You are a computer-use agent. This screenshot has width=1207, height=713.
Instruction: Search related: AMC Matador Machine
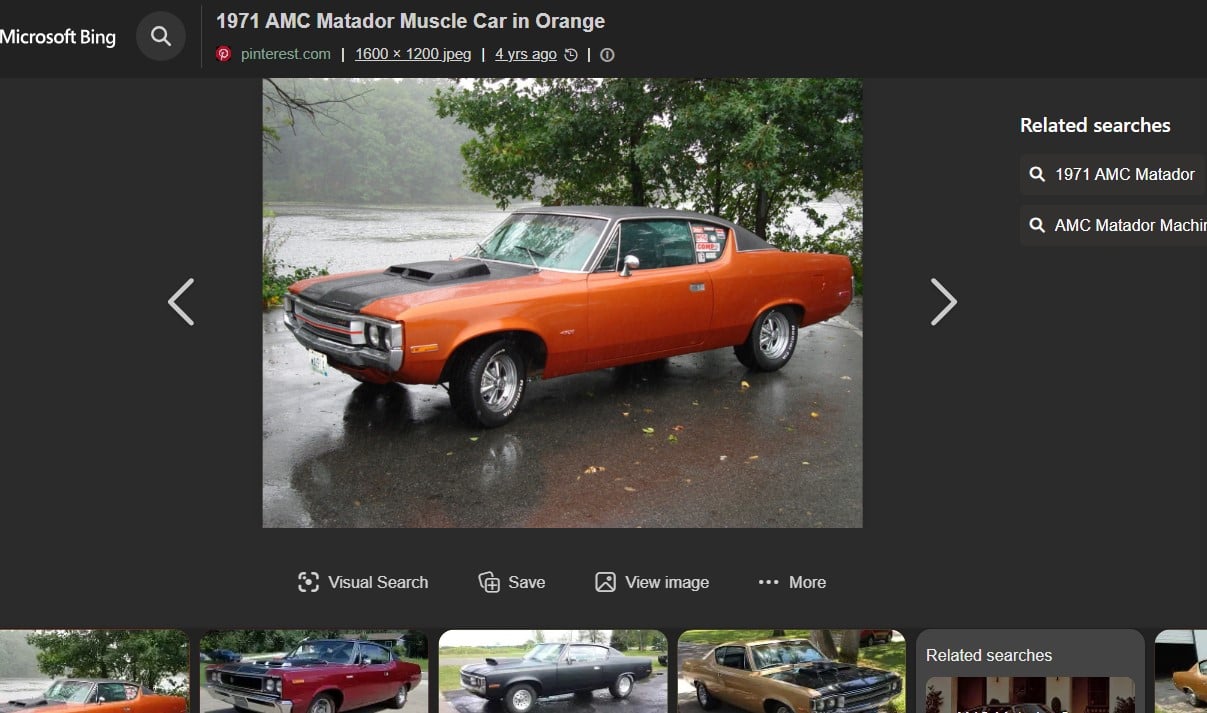pos(1115,225)
